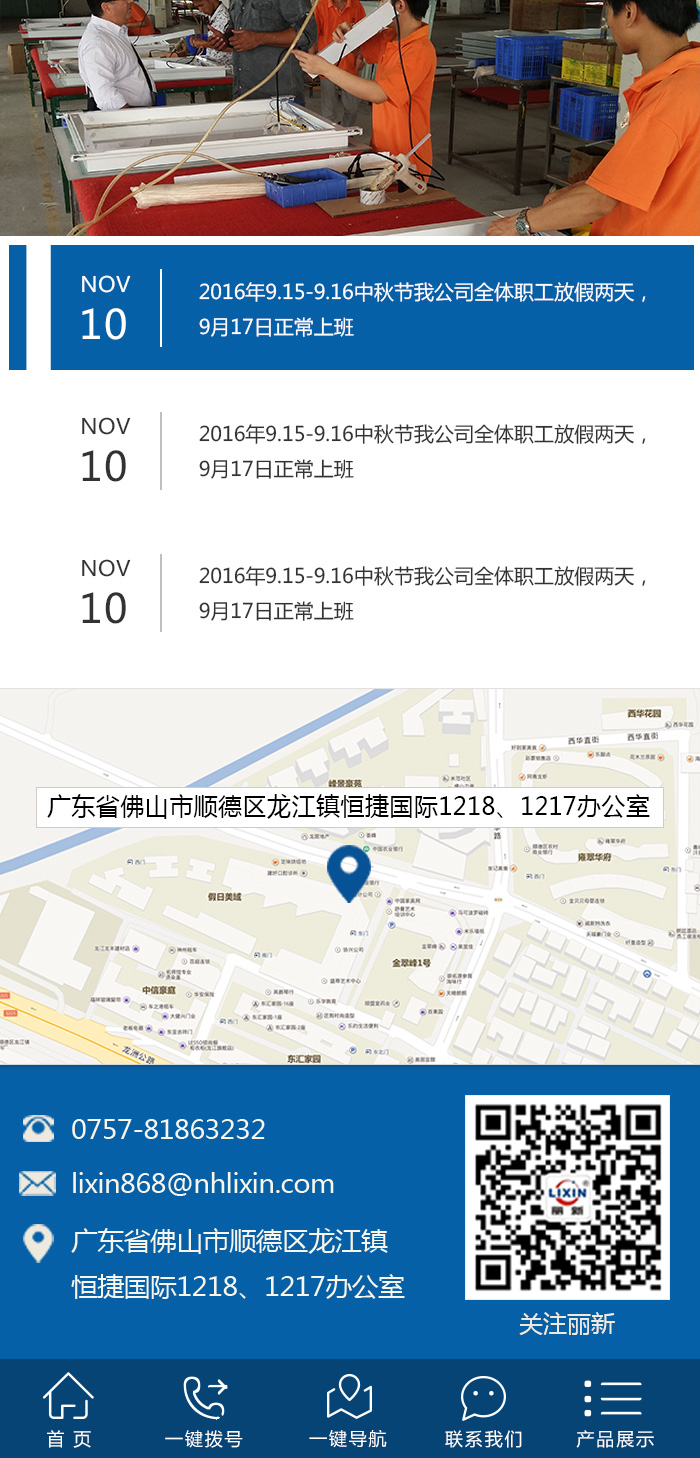This screenshot has width=700, height=1458.
Task: Email lixin868@nhlixin.com
Action: 202,1183
